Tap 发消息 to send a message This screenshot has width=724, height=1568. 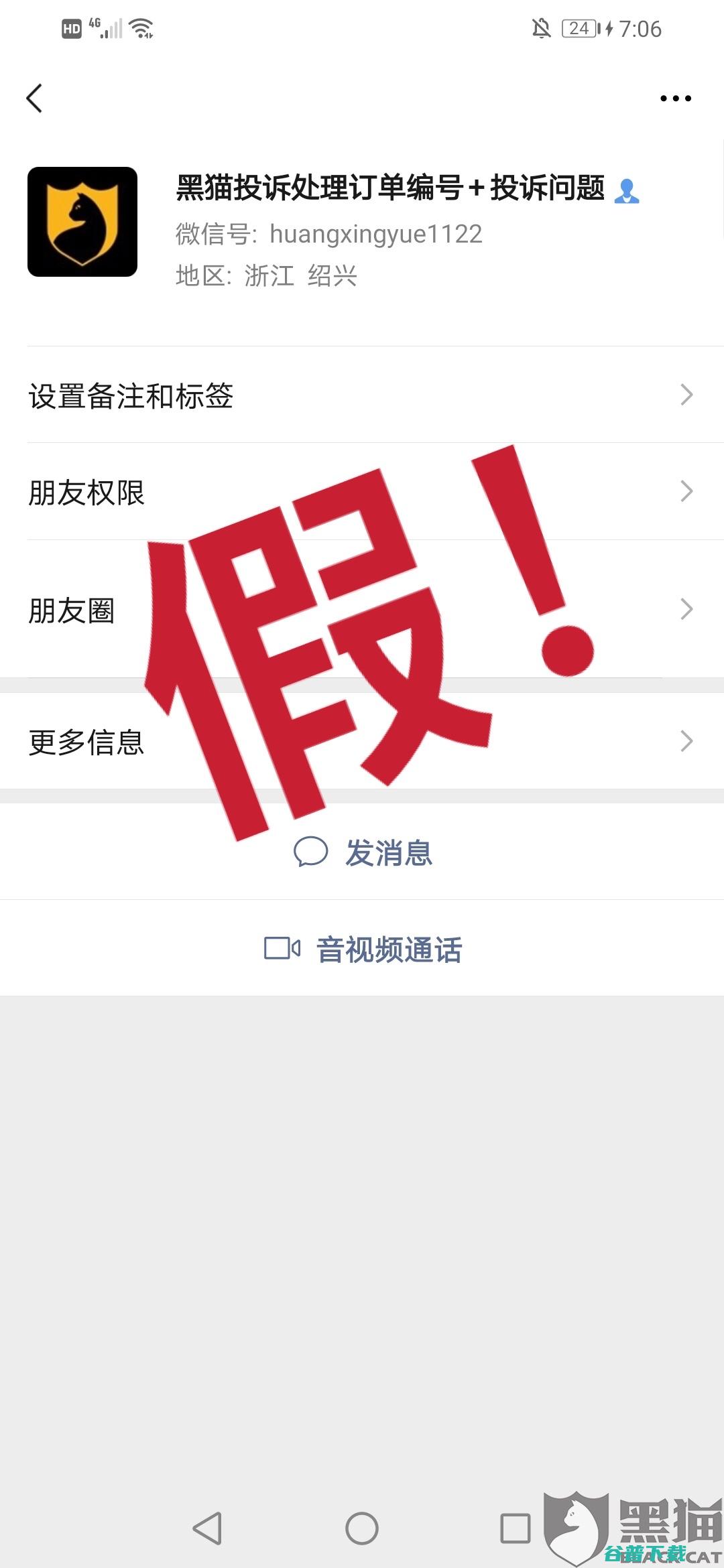pos(363,852)
